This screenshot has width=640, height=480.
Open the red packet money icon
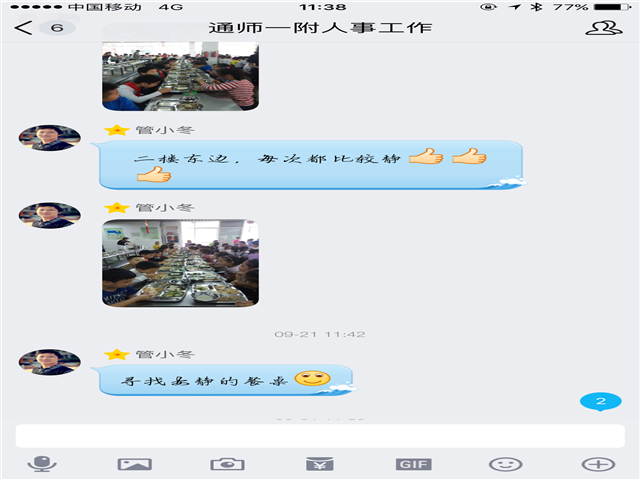320,464
